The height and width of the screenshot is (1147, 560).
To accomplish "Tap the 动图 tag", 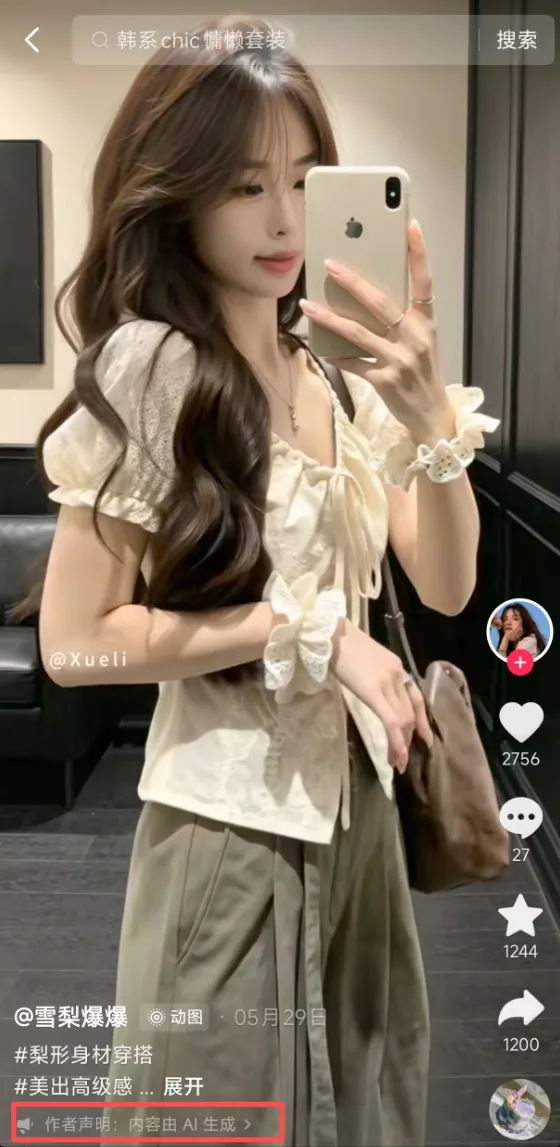I will [x=174, y=1017].
